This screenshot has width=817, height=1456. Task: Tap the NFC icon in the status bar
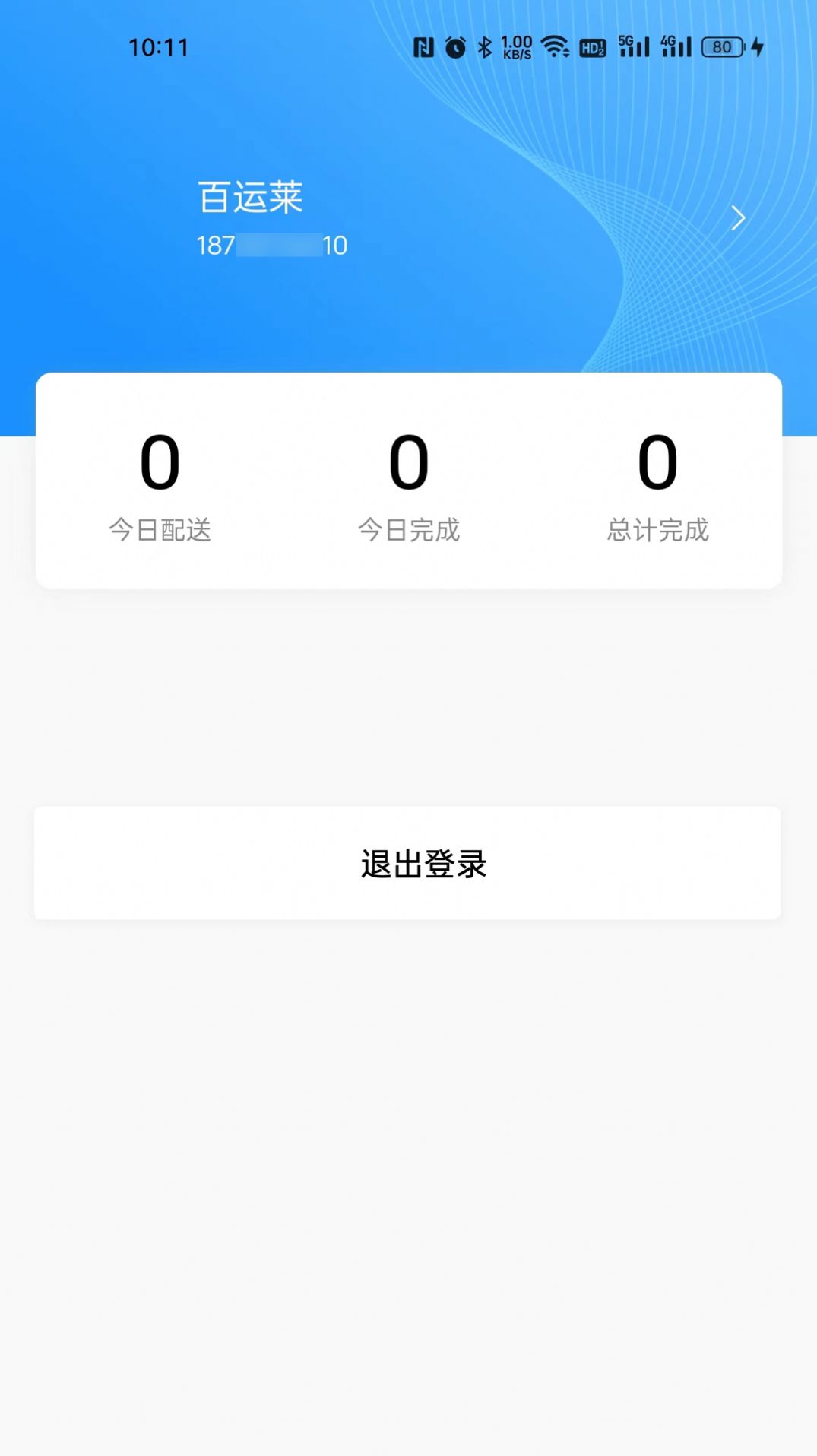(423, 46)
